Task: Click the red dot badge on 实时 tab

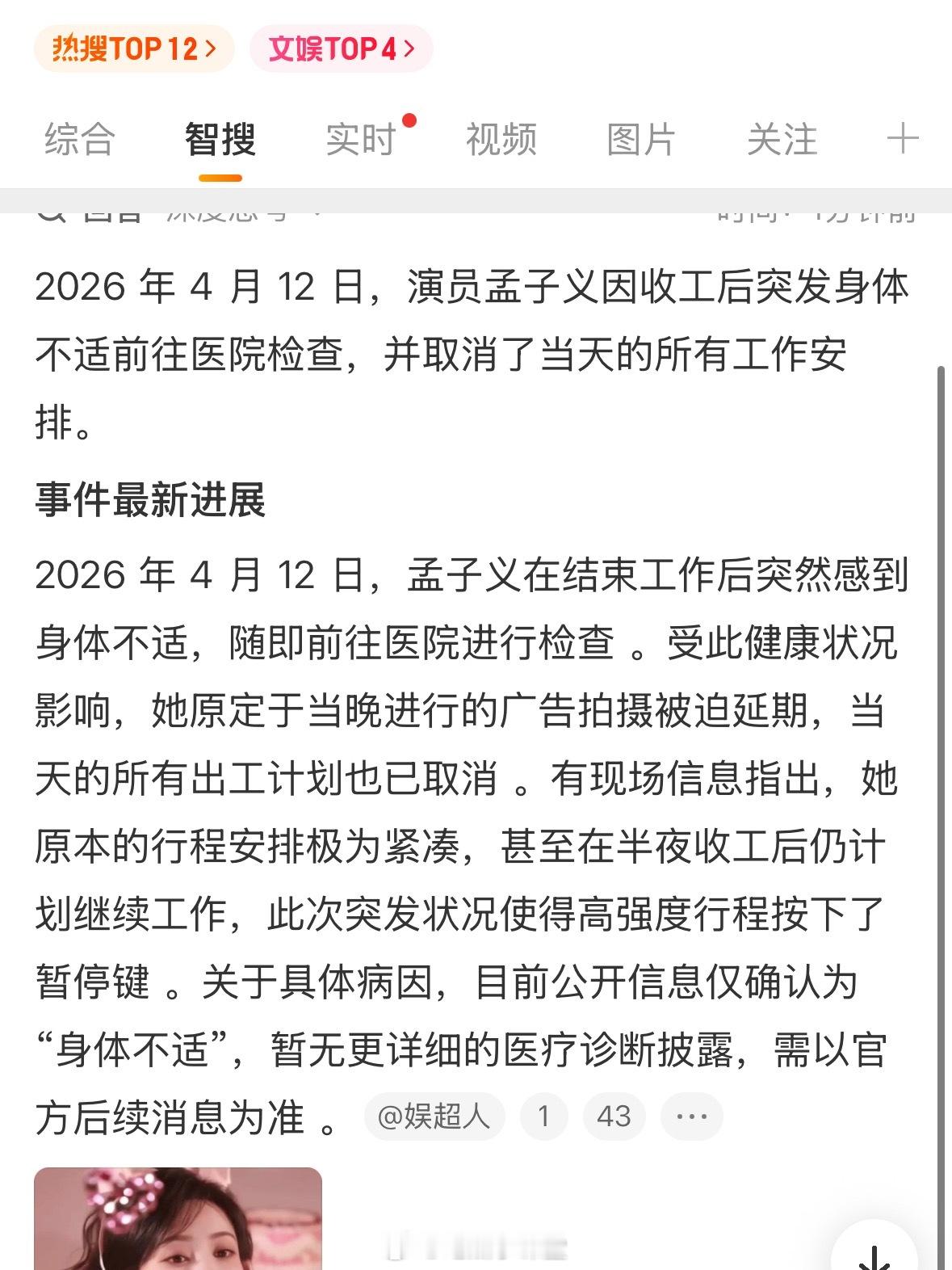Action: (410, 120)
